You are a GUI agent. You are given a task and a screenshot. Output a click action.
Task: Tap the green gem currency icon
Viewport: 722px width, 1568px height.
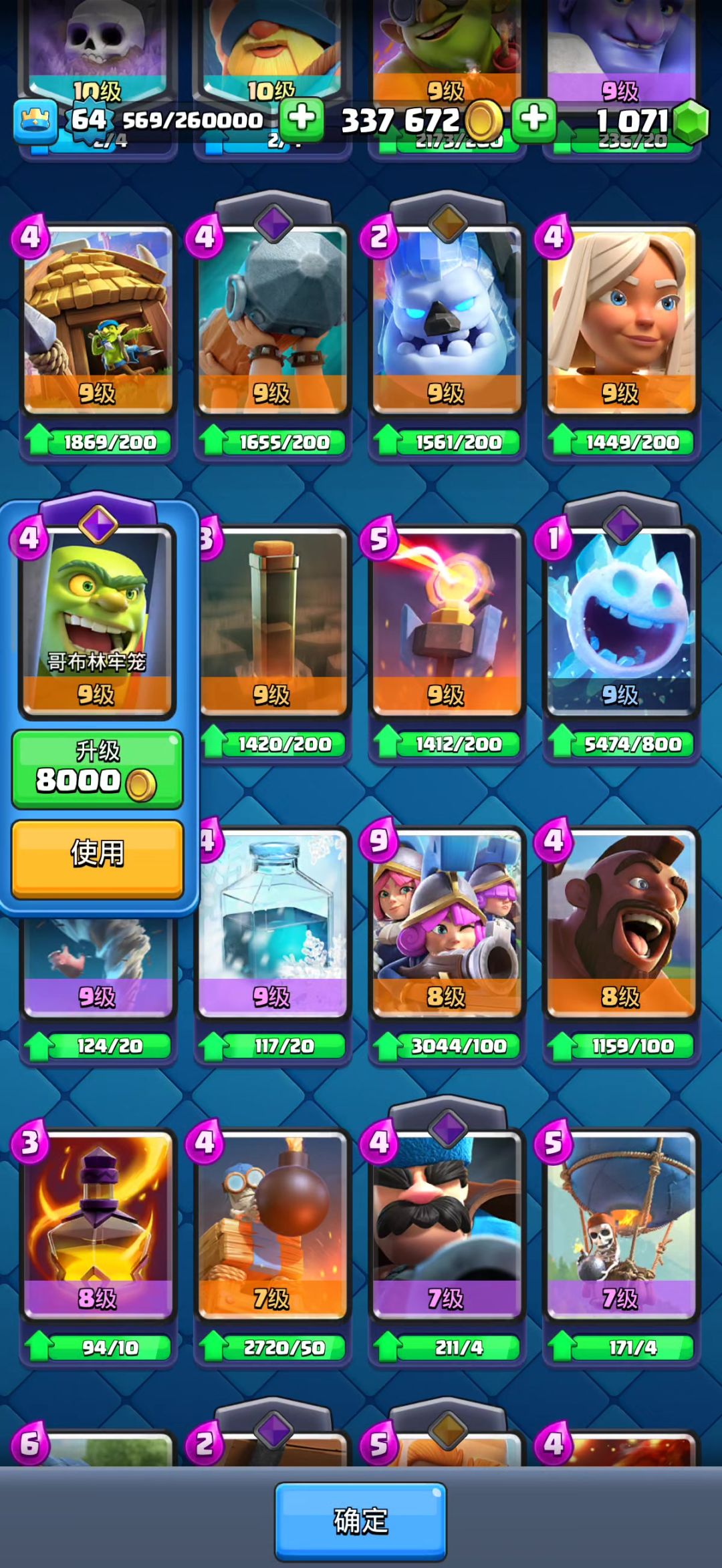click(691, 122)
